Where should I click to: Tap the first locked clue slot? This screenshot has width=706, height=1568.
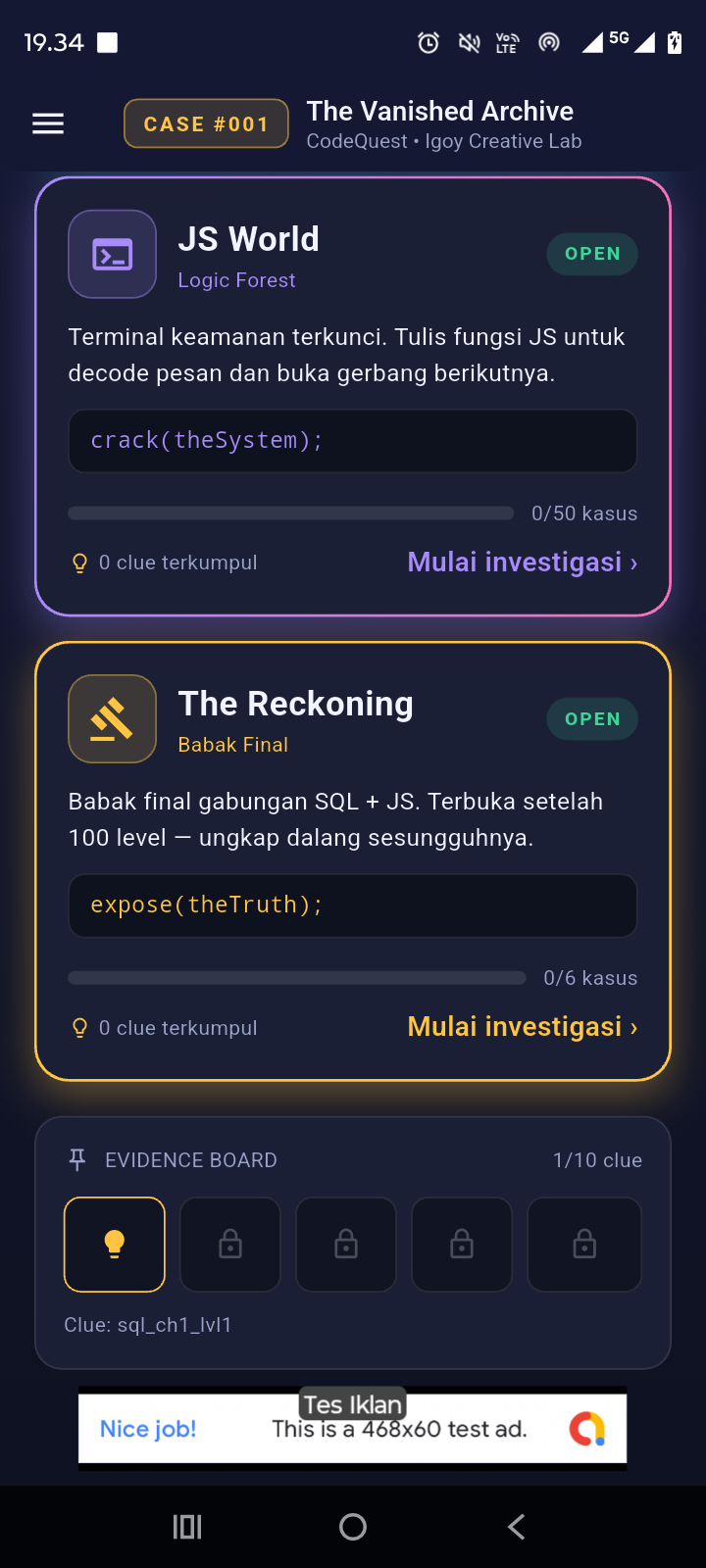click(x=230, y=1245)
